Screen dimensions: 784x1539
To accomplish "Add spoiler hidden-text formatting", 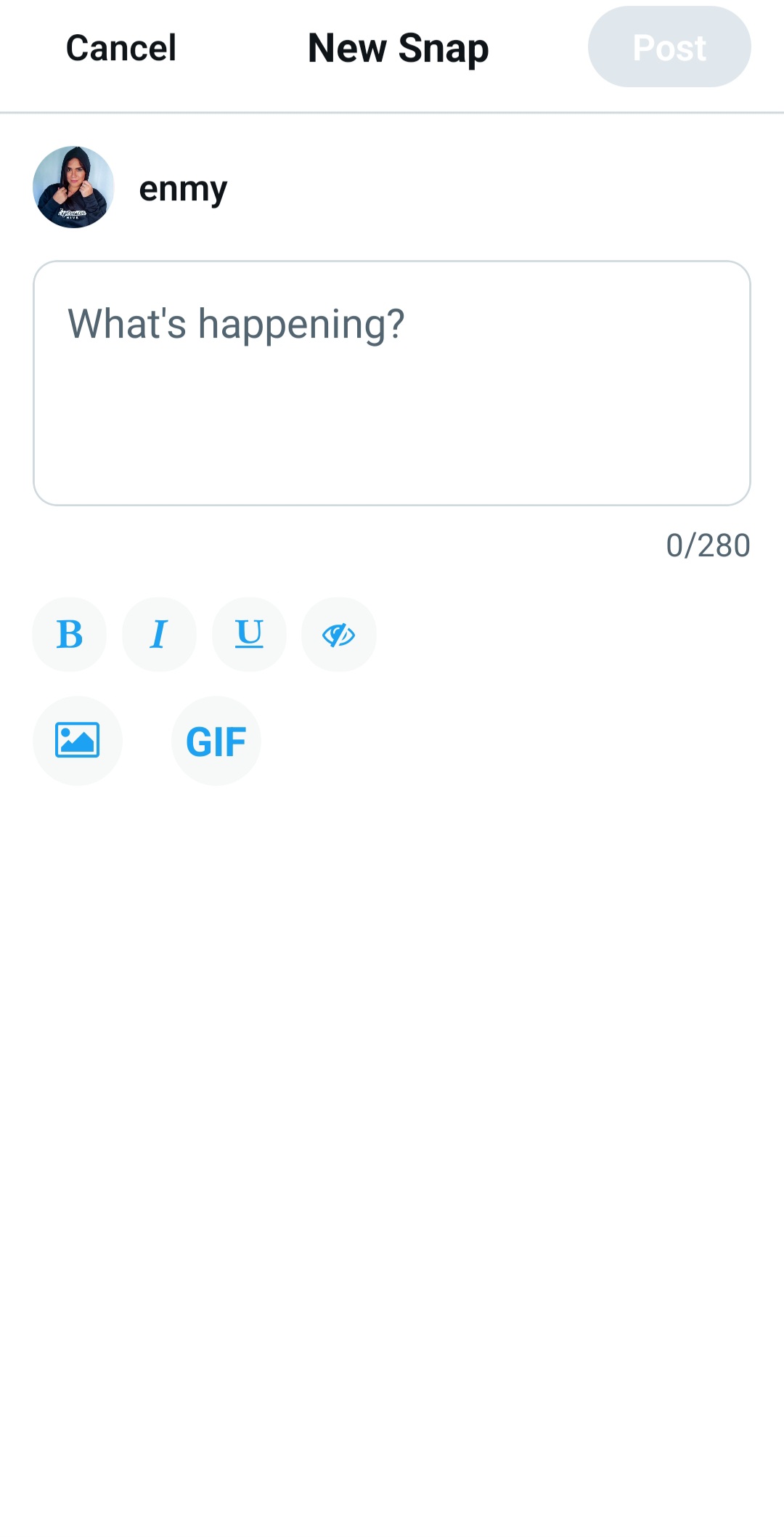I will coord(338,634).
